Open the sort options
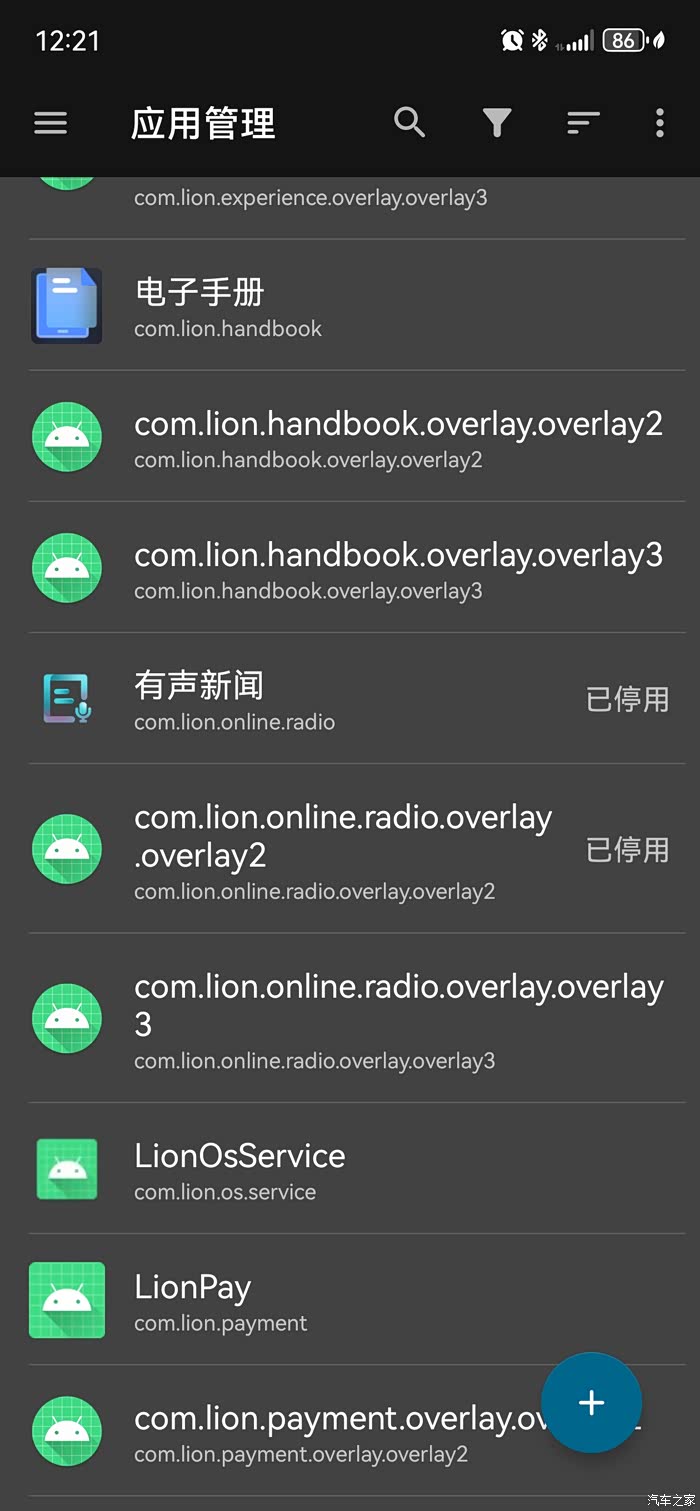The width and height of the screenshot is (700, 1511). point(583,123)
